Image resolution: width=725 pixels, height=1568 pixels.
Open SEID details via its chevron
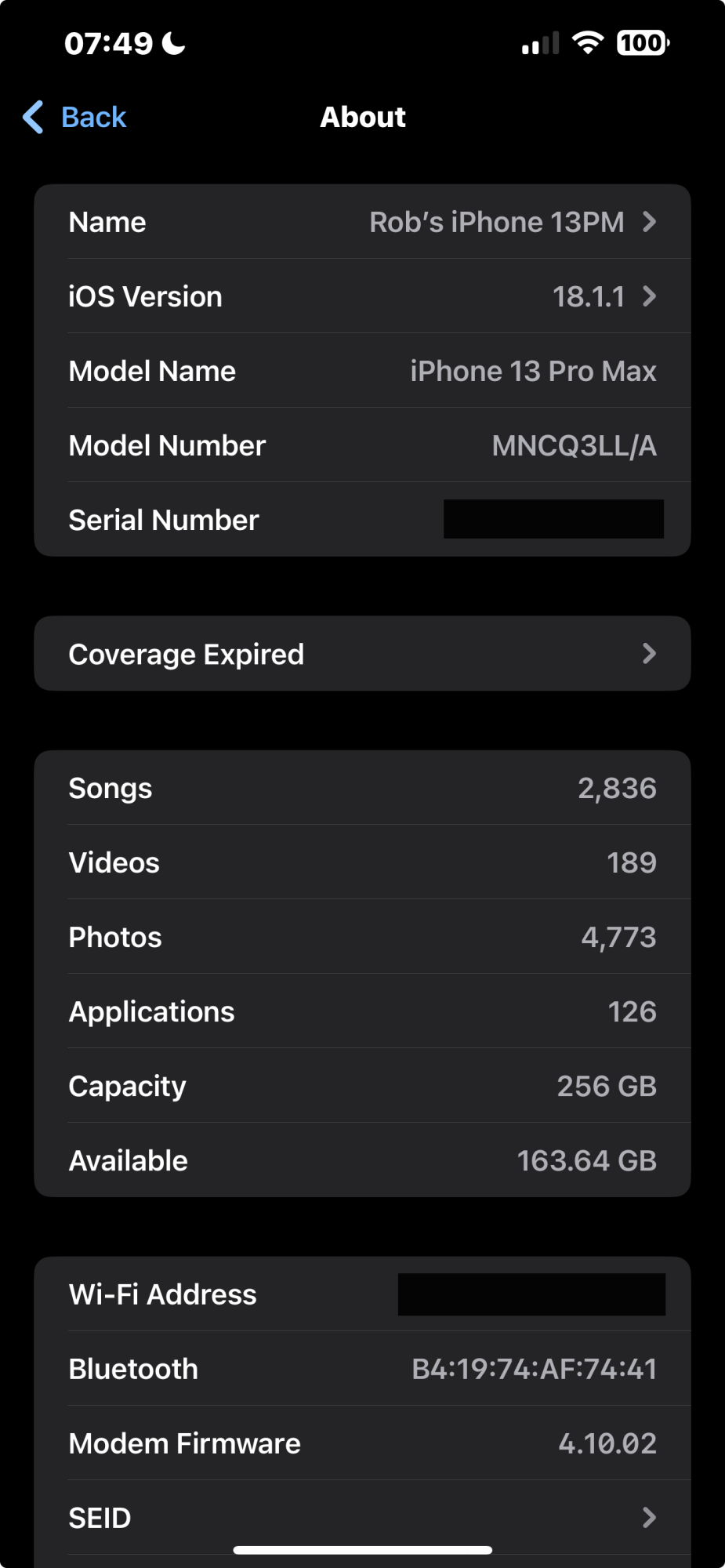pos(649,1517)
